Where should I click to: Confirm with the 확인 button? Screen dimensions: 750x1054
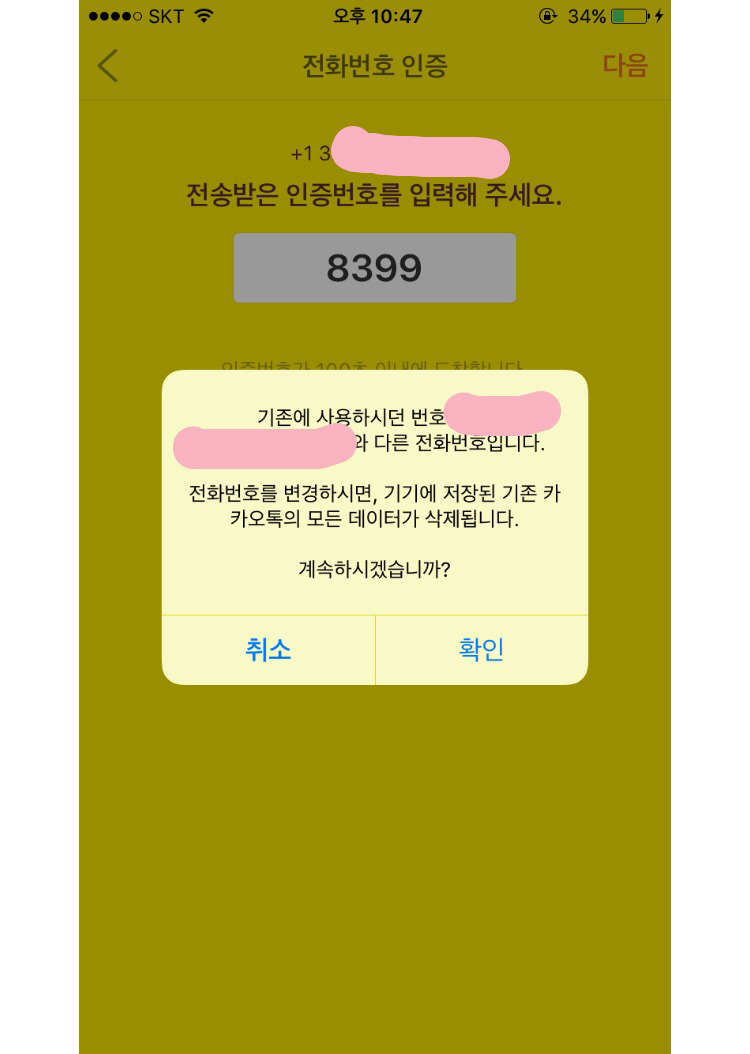tap(481, 650)
